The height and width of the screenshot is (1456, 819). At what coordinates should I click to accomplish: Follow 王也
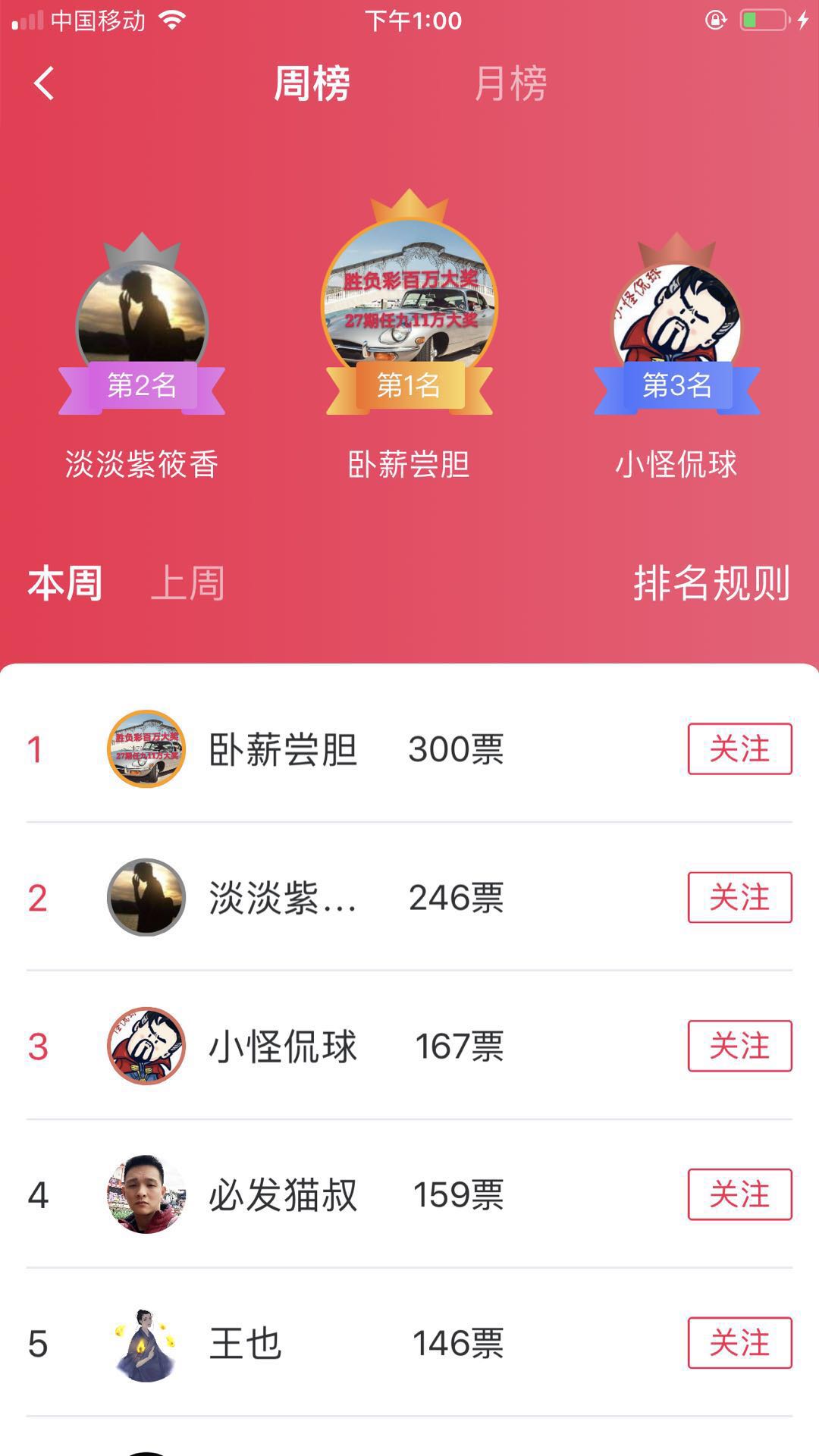pyautogui.click(x=739, y=1344)
